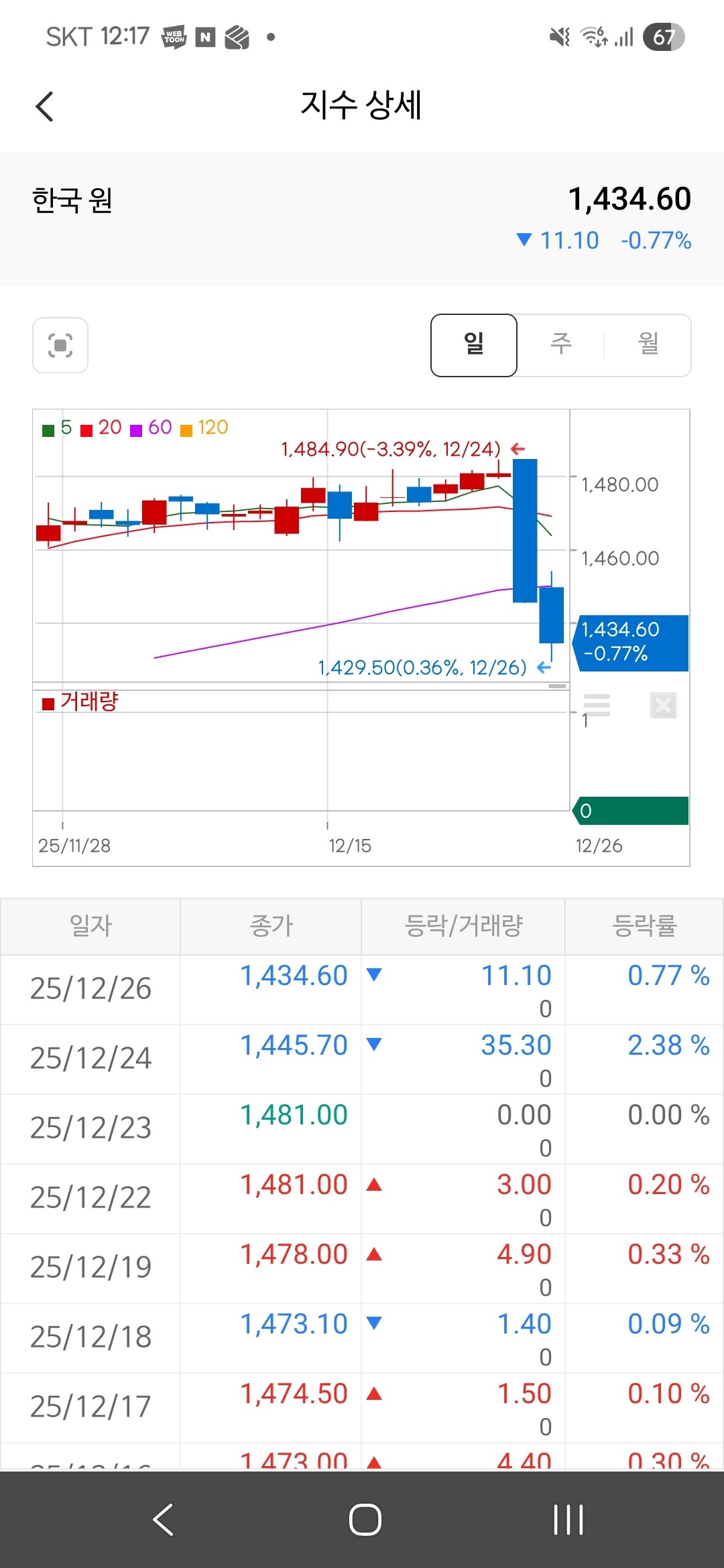Expand the chart to fullscreen view
This screenshot has width=724, height=1568.
(x=60, y=345)
